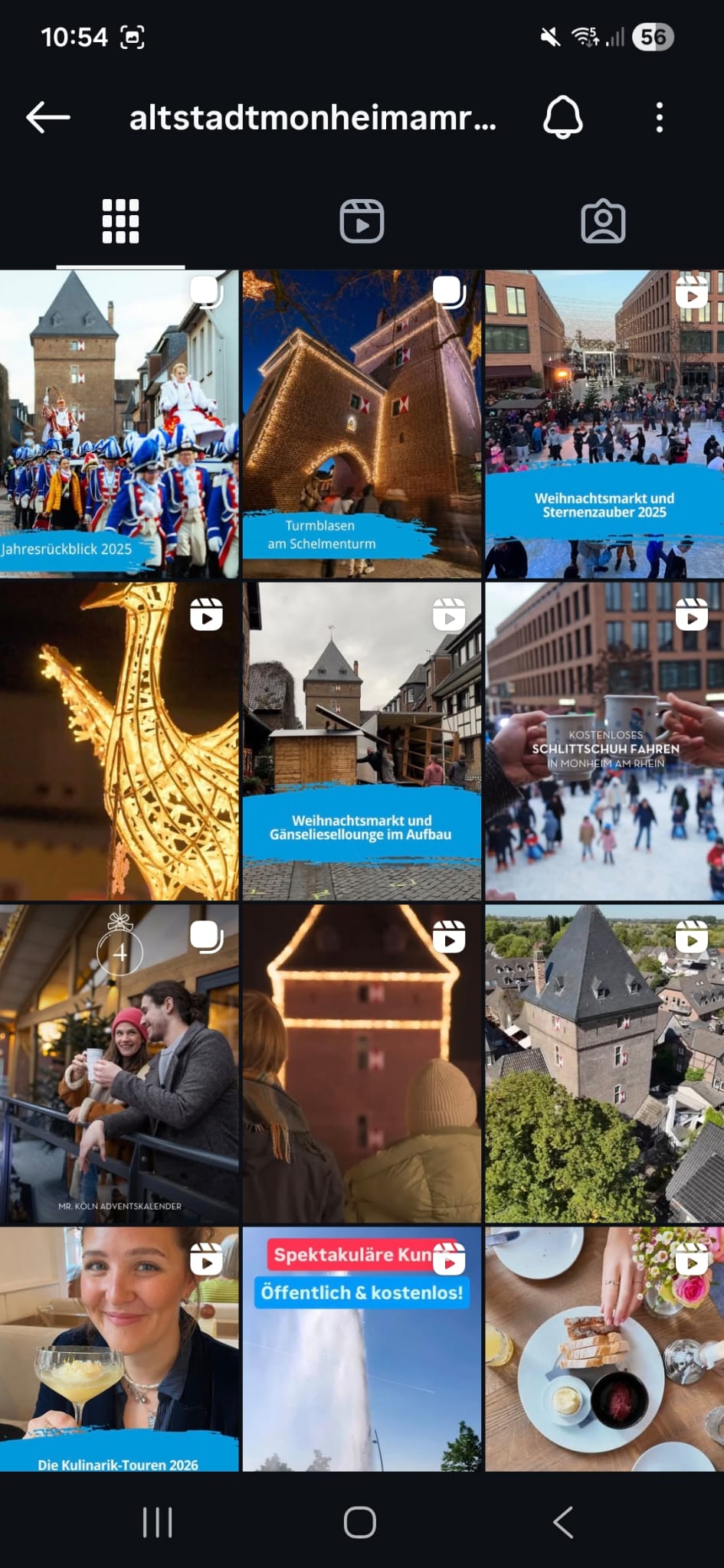Screen dimensions: 724x1568
Task: Open the three-dot overflow menu
Action: [659, 118]
